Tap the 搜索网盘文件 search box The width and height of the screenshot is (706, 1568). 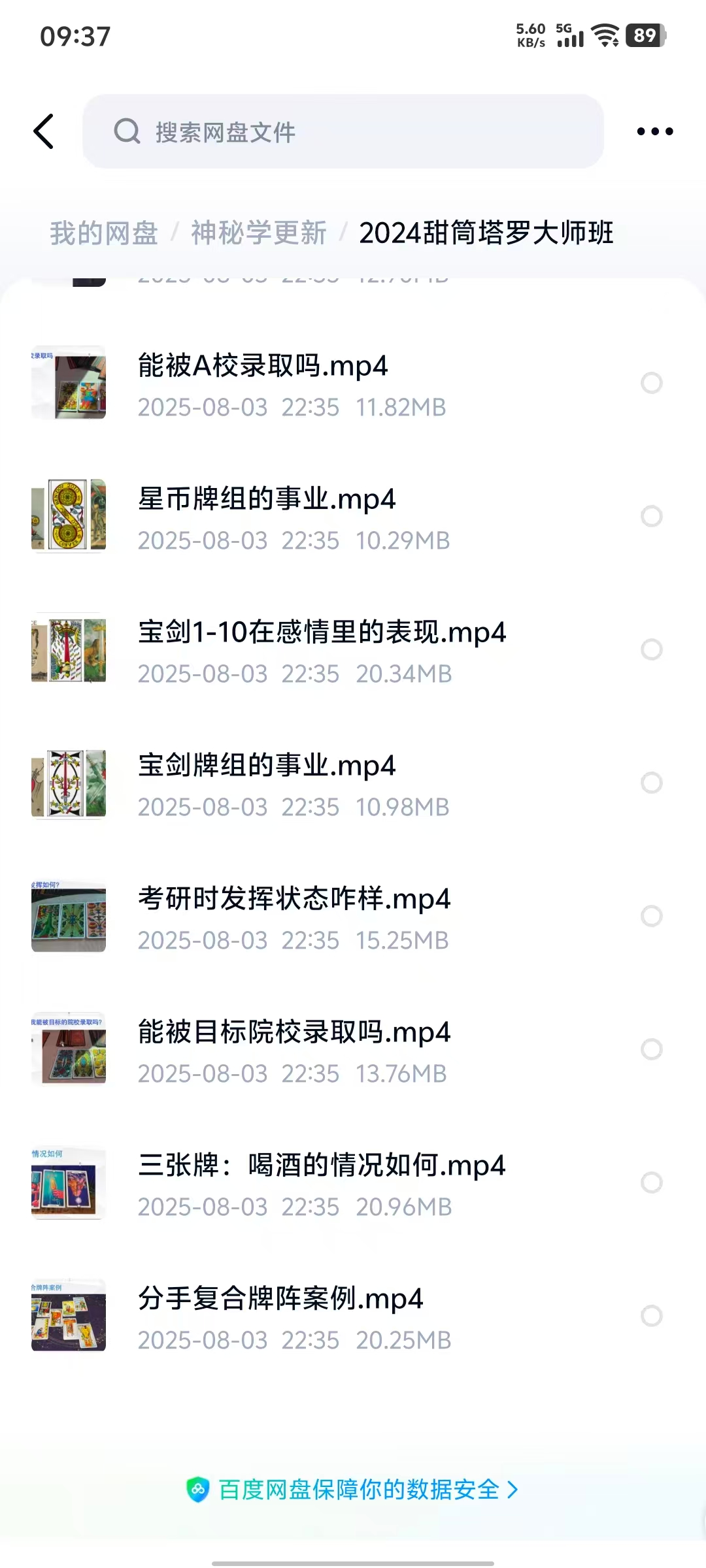(343, 131)
